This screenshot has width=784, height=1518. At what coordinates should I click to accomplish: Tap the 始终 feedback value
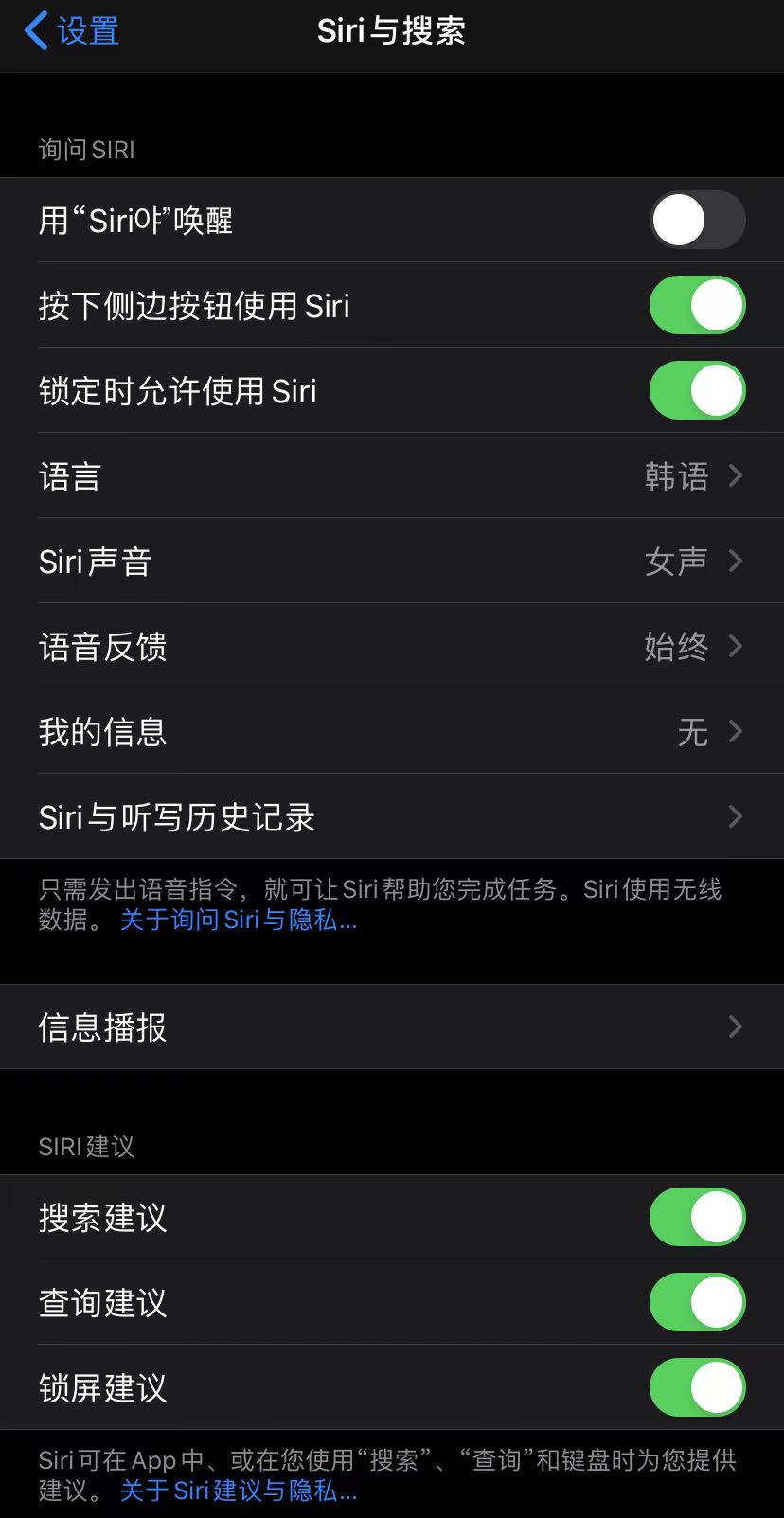pos(678,647)
